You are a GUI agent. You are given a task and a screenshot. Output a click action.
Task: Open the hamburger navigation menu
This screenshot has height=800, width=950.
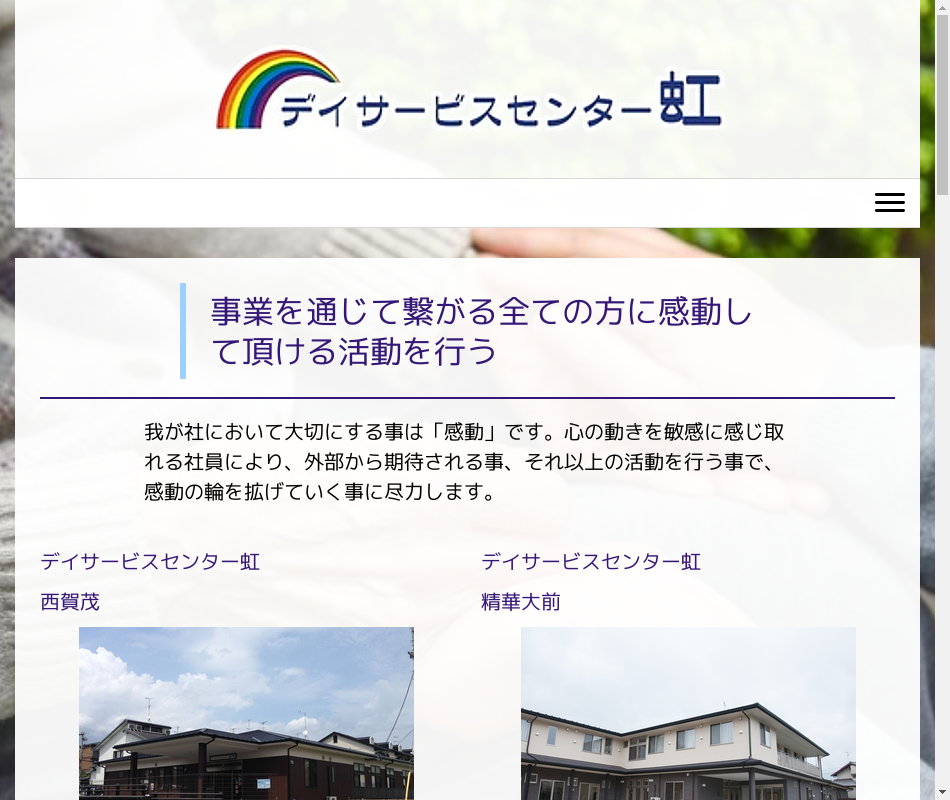coord(889,203)
